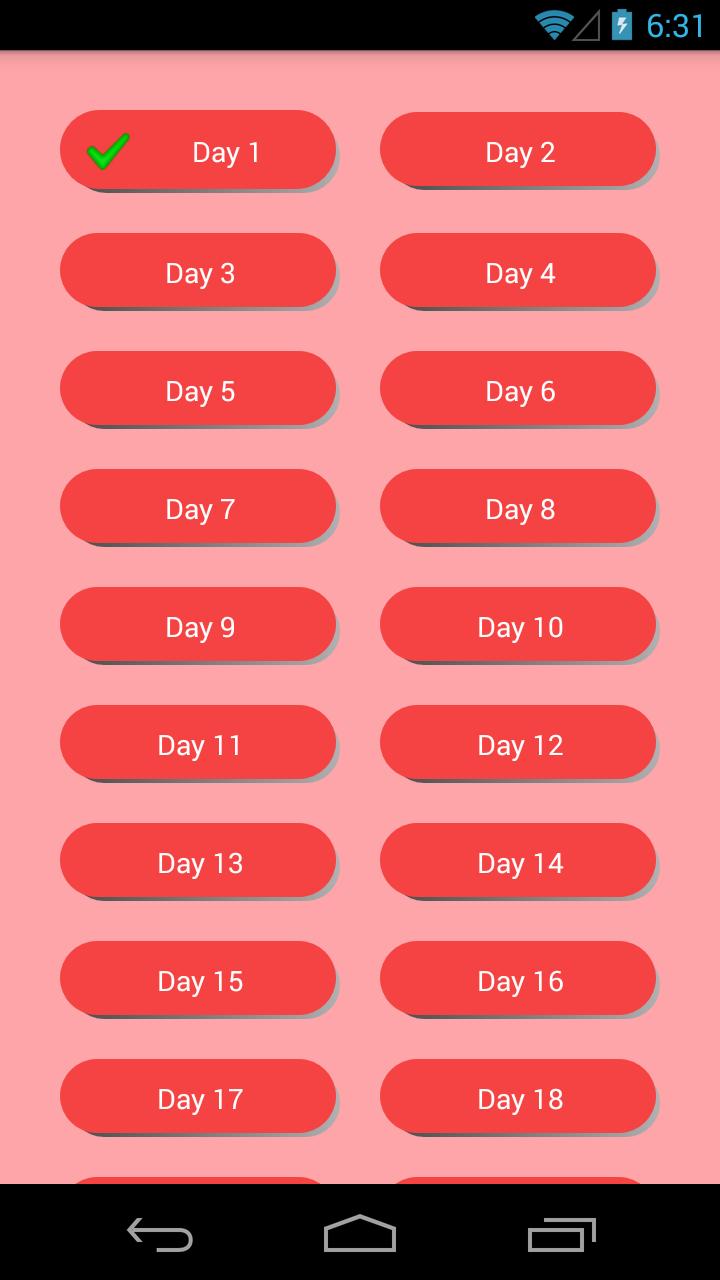
Task: Open the Recent Apps overview
Action: pos(560,1236)
